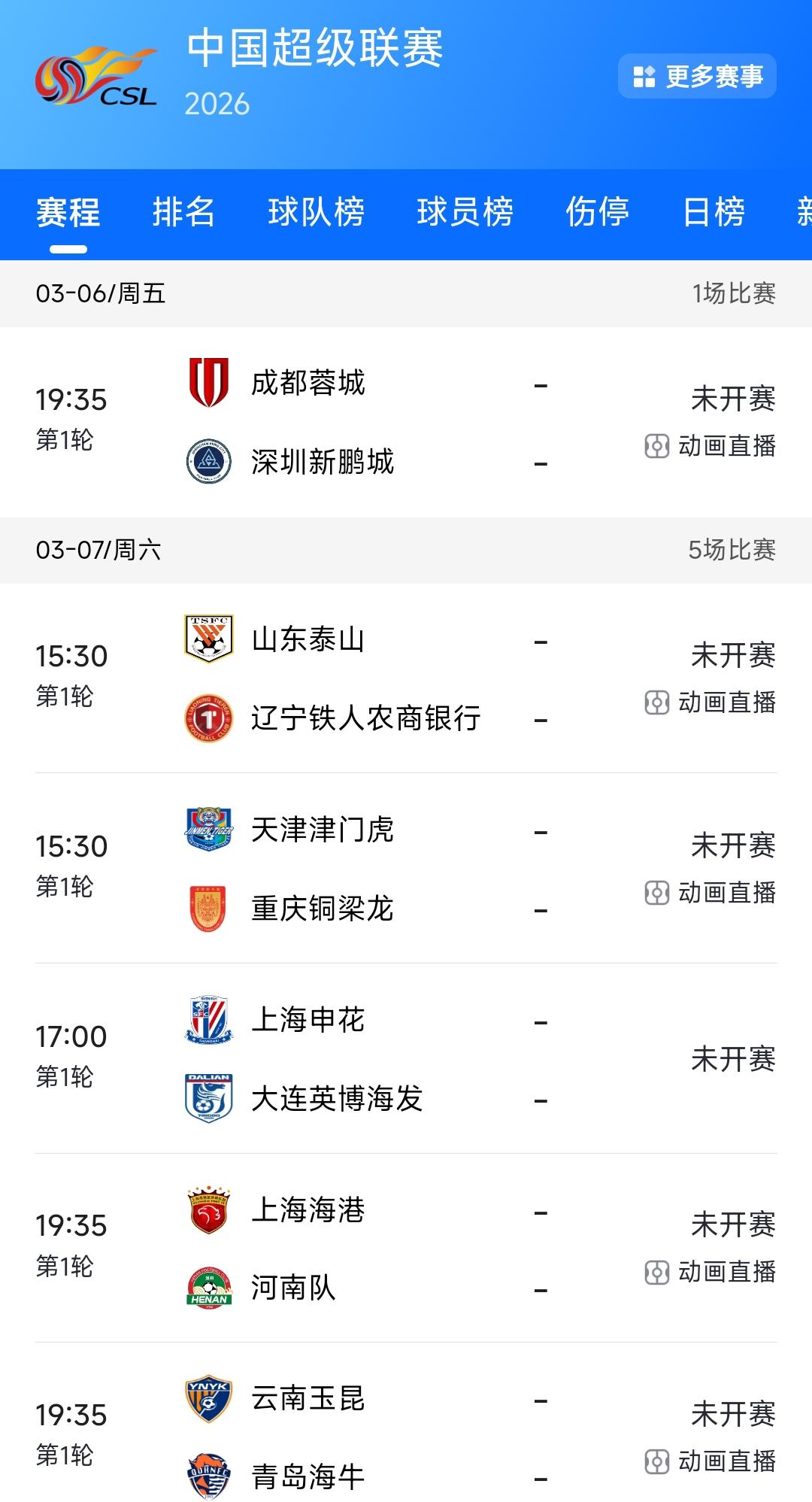Viewport: 812px width, 1502px height.
Task: Open the 更多赛事 button
Action: tap(697, 76)
